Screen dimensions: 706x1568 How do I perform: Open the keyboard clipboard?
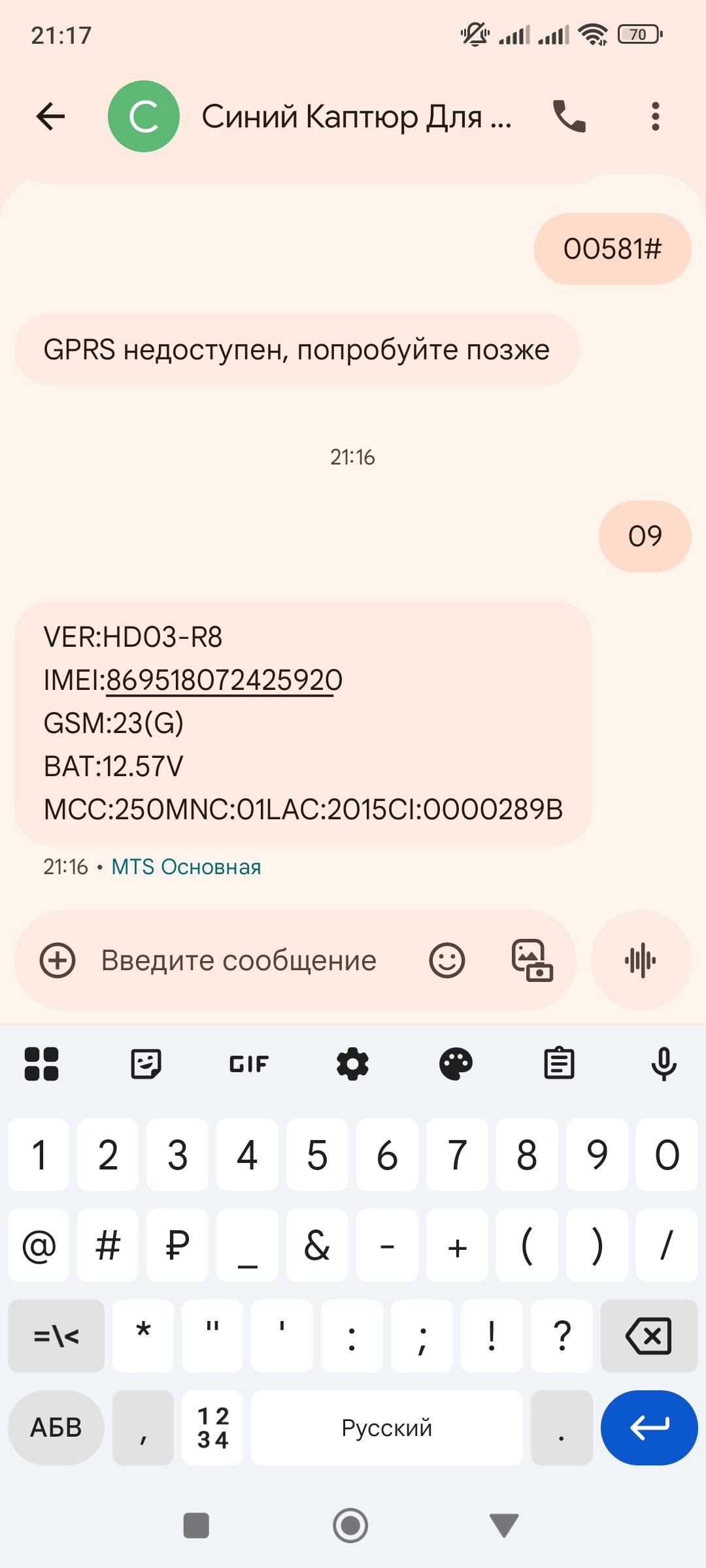click(x=559, y=1064)
